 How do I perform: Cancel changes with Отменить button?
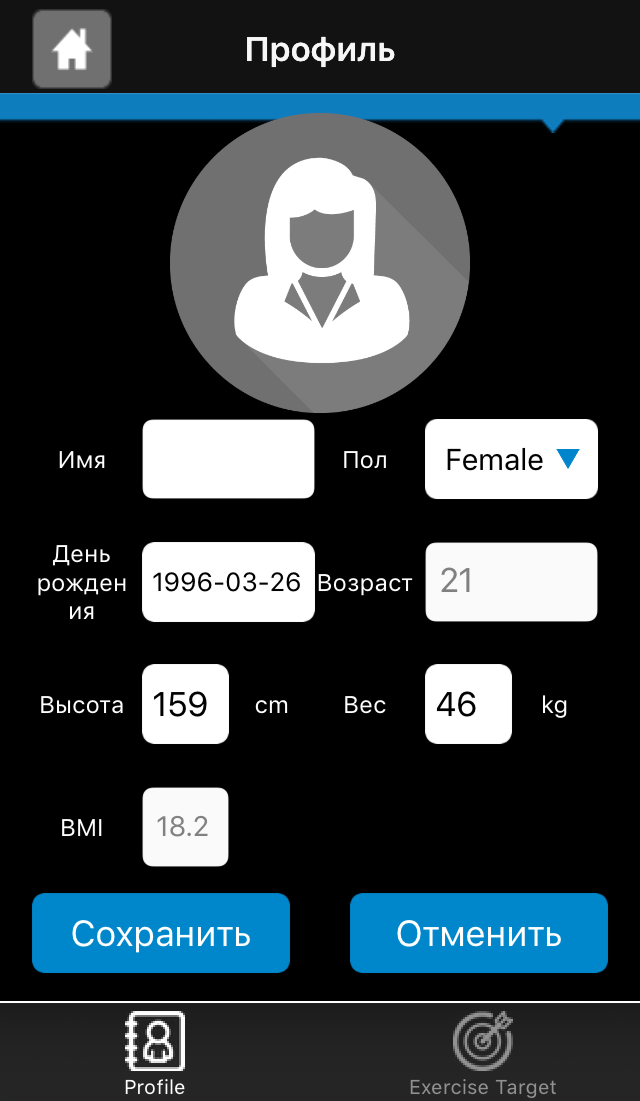pyautogui.click(x=479, y=933)
